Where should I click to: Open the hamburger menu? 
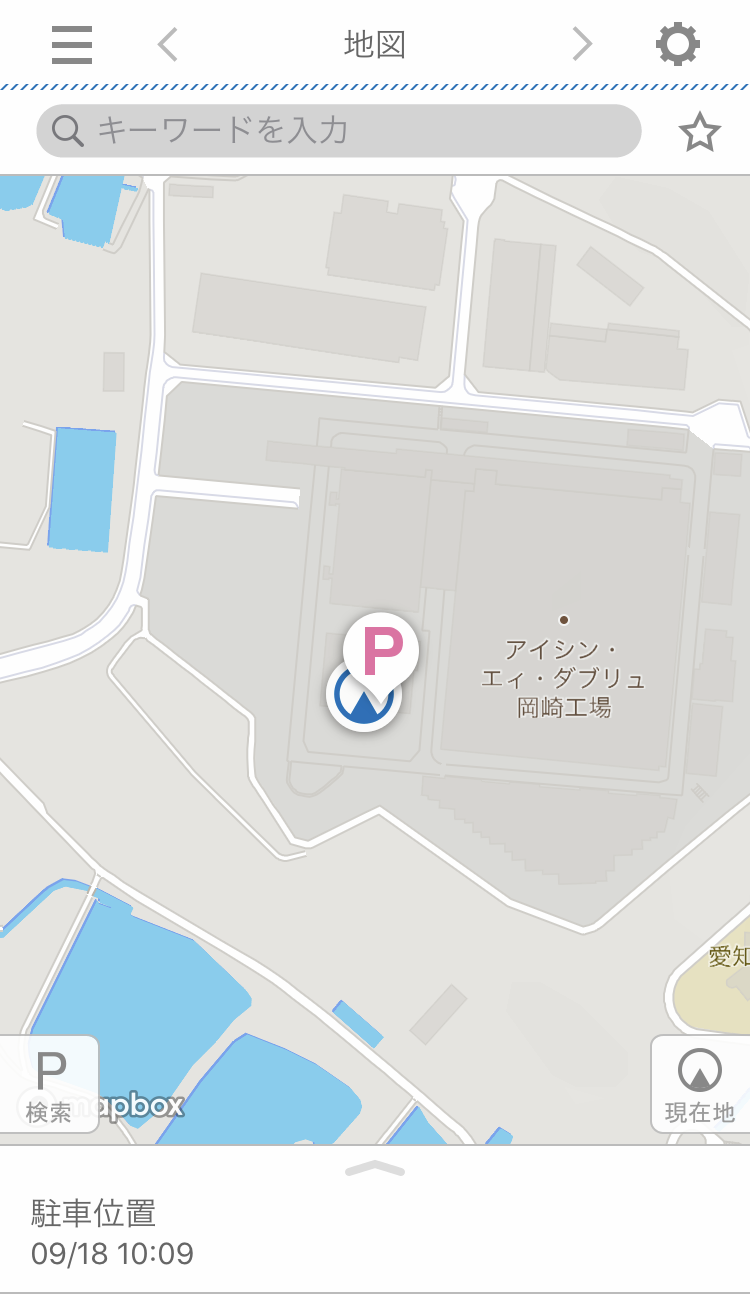click(x=72, y=45)
